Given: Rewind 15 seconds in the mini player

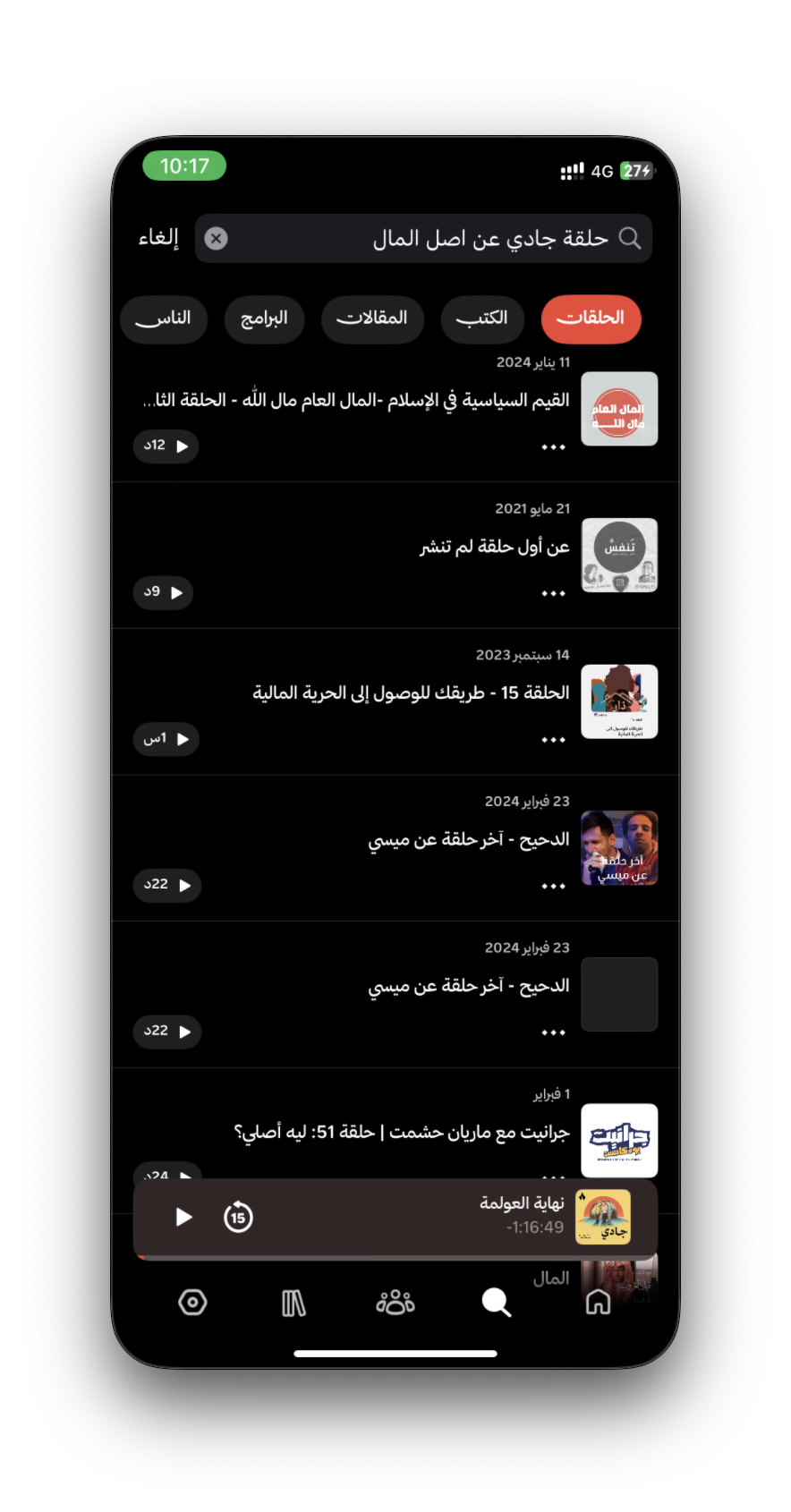Looking at the screenshot, I should 238,1217.
